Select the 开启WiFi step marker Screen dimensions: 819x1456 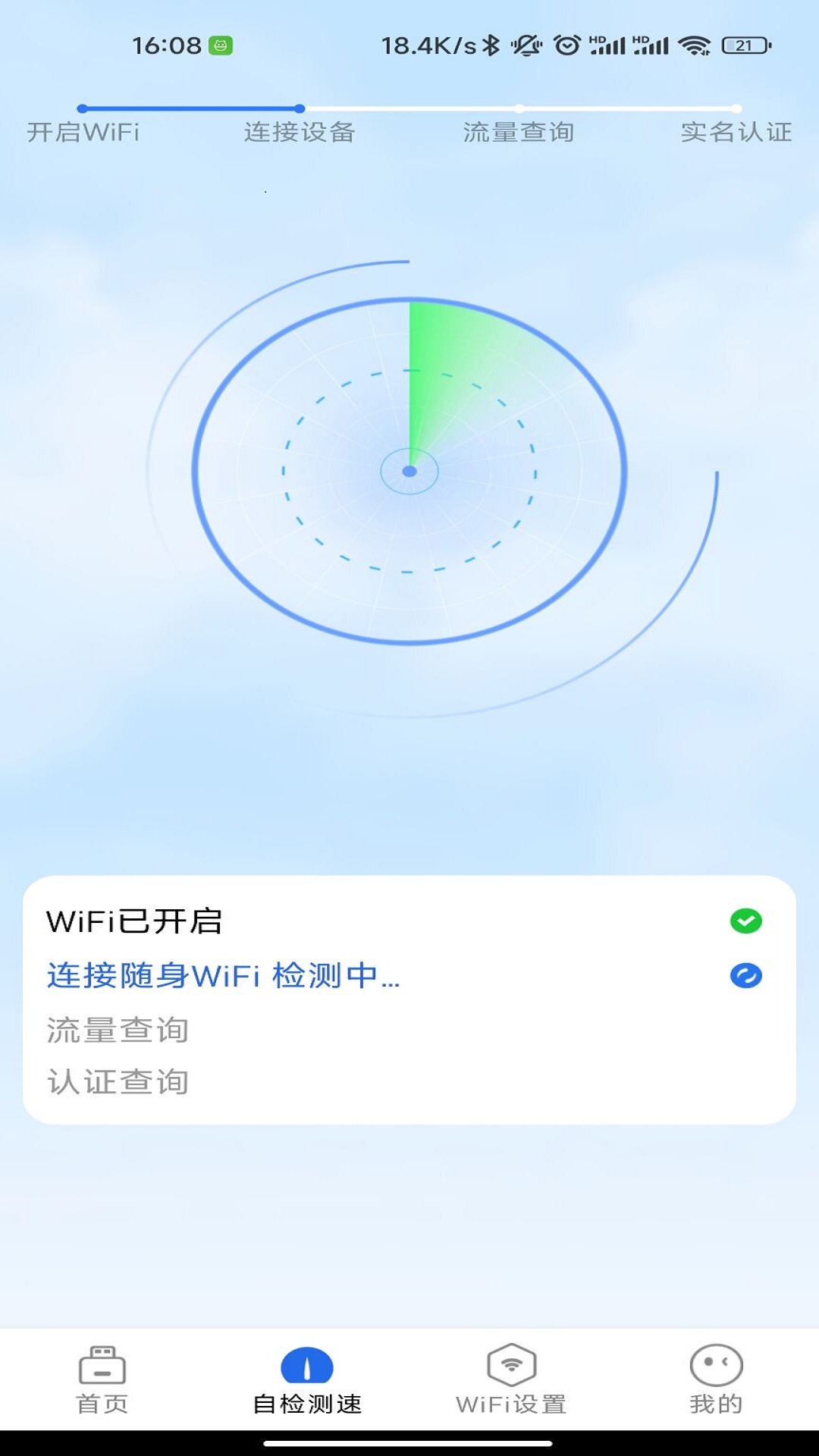(82, 107)
